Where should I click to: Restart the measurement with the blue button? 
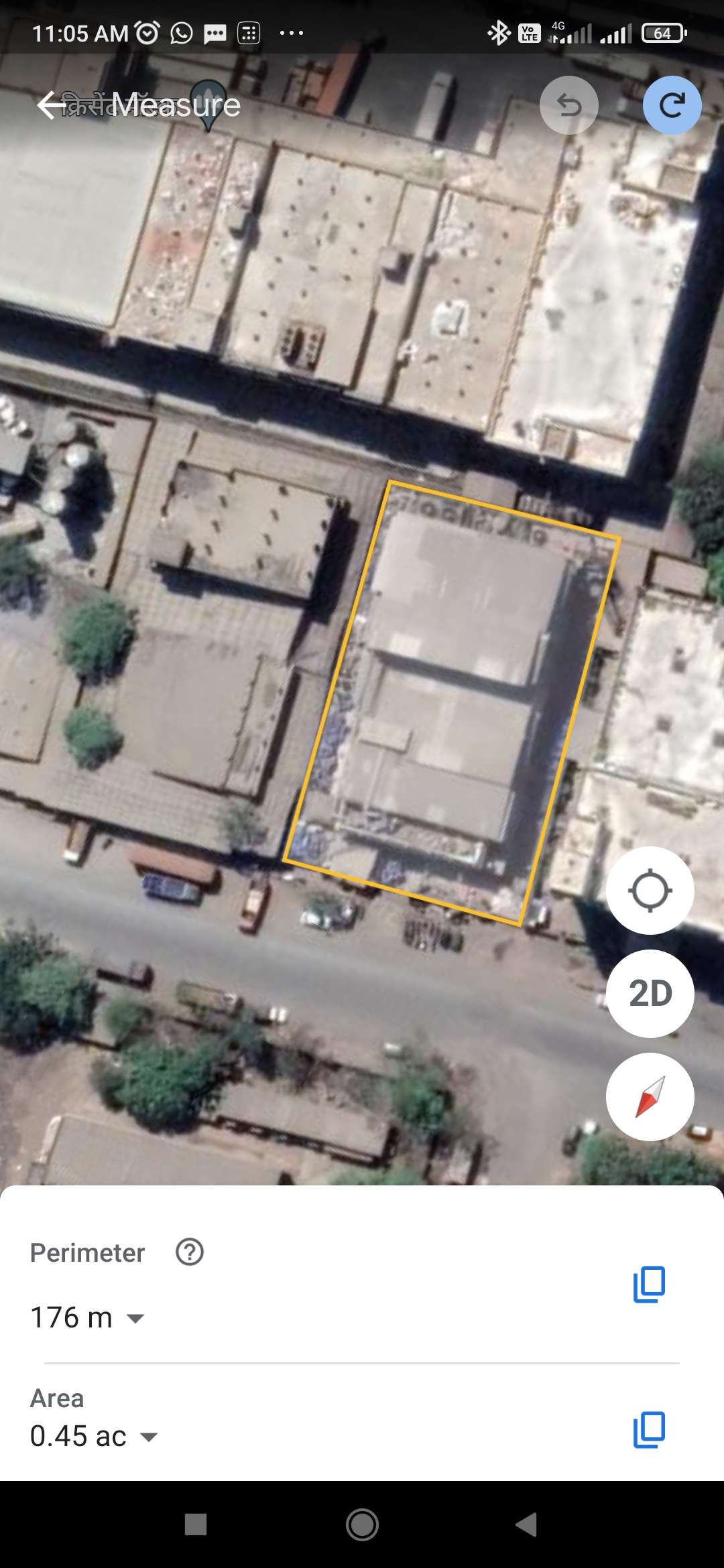click(672, 105)
